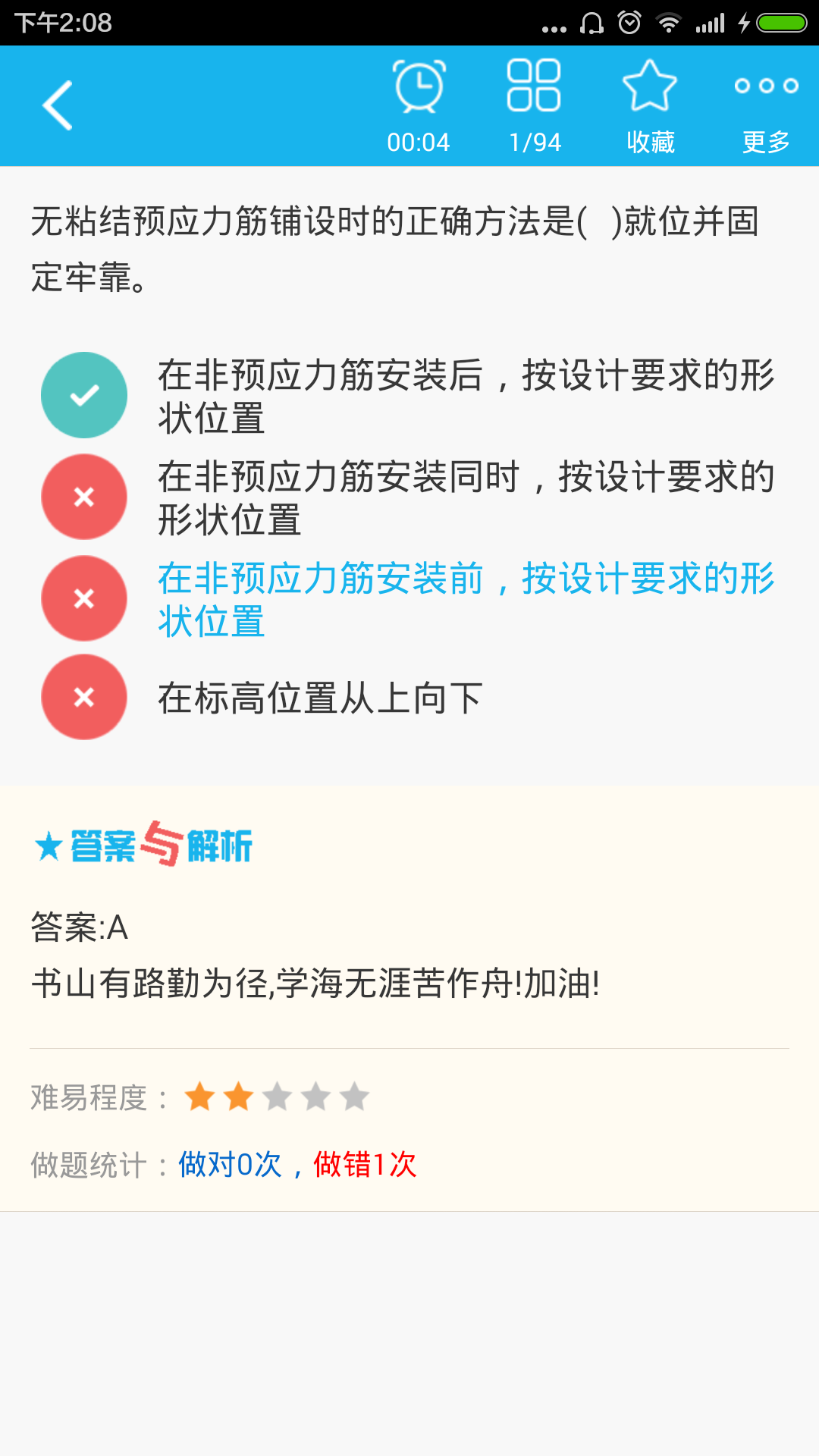Tap the timer clock showing 00:04

coord(419,105)
